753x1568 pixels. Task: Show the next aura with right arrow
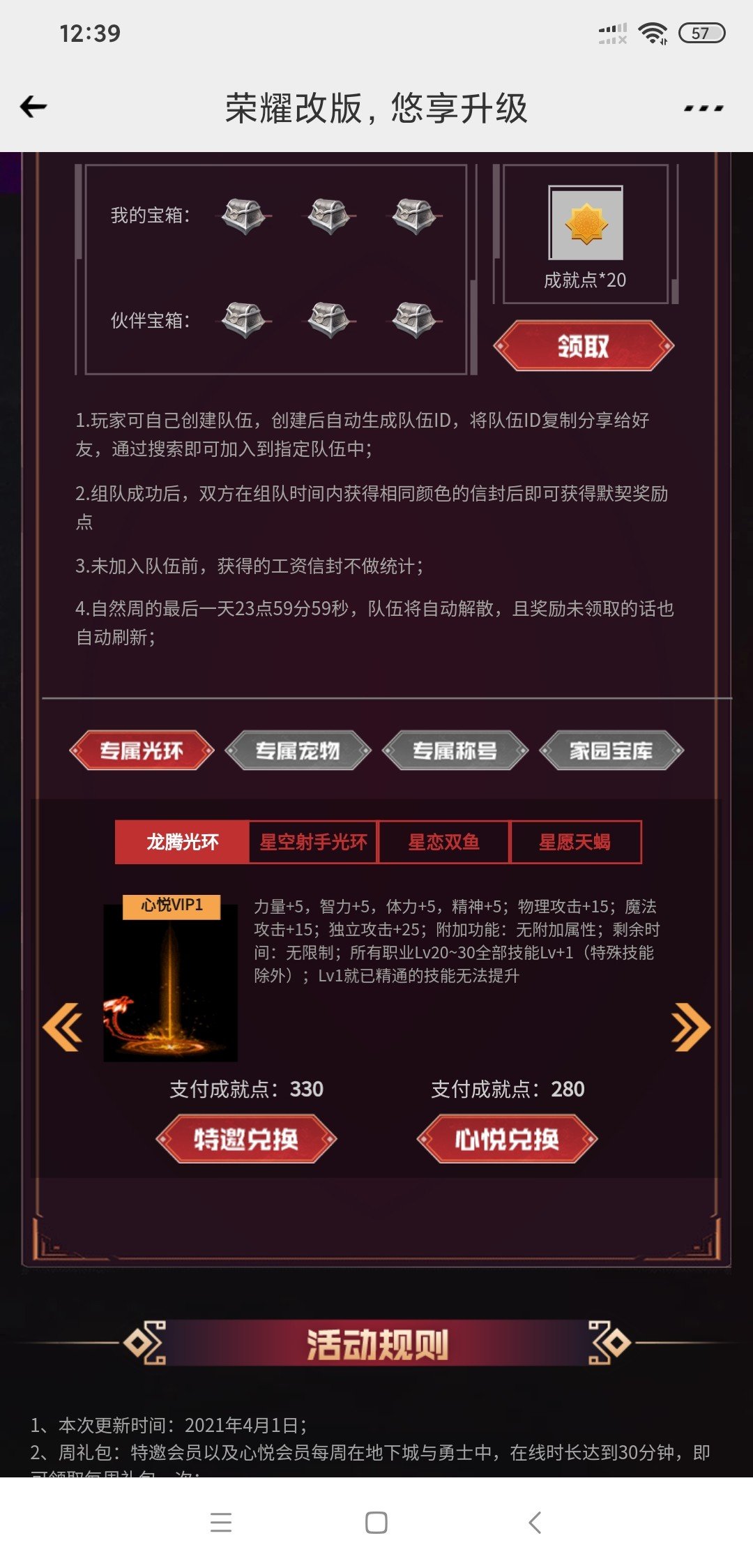click(690, 1027)
